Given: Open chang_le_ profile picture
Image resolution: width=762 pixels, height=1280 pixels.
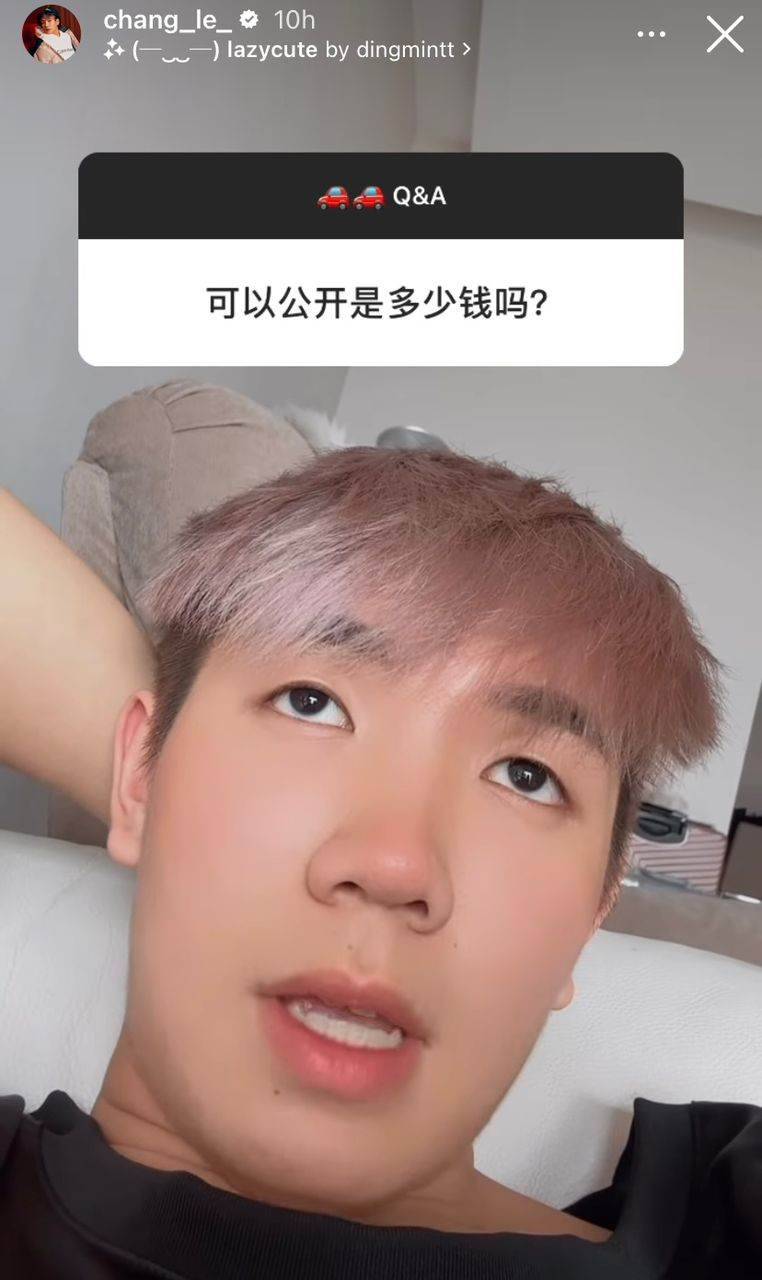Looking at the screenshot, I should click(x=51, y=34).
